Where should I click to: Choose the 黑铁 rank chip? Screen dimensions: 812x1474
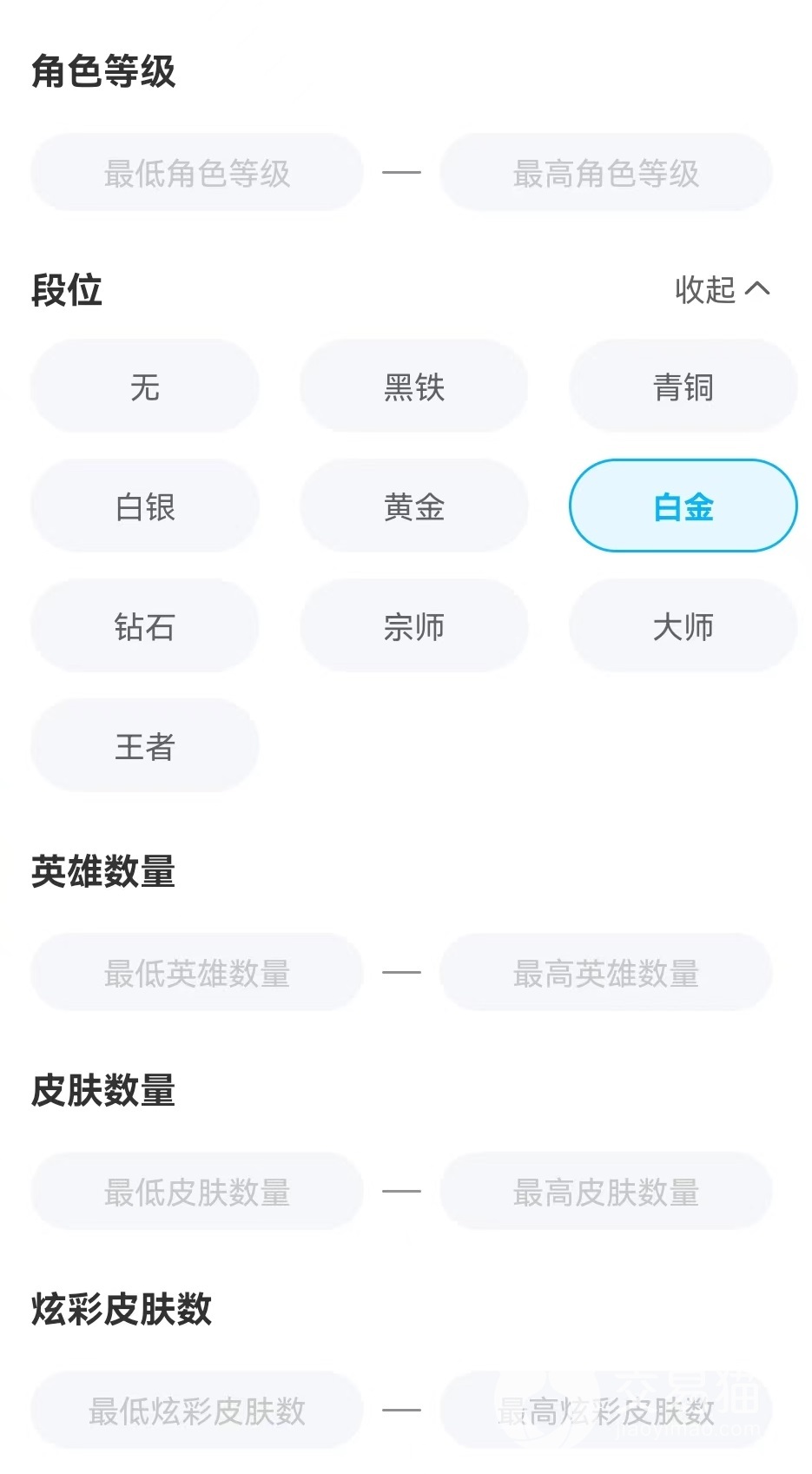(414, 387)
